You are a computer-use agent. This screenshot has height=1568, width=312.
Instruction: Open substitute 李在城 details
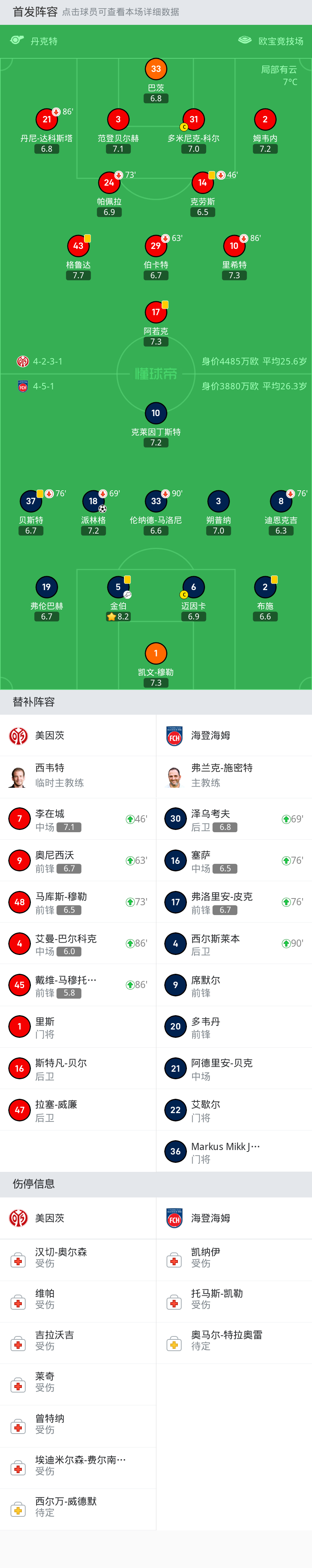tap(78, 819)
